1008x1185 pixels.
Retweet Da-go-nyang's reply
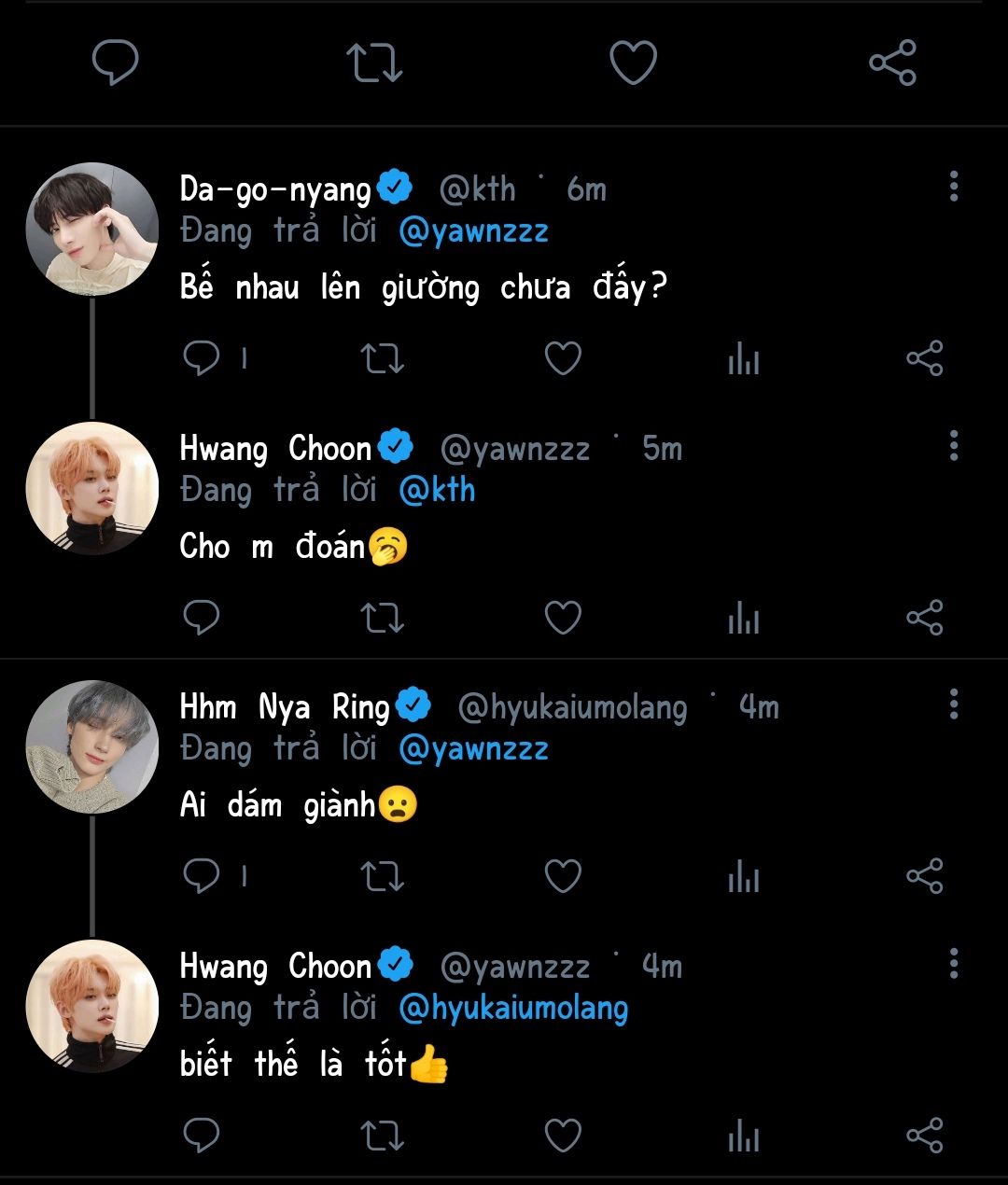click(x=382, y=358)
